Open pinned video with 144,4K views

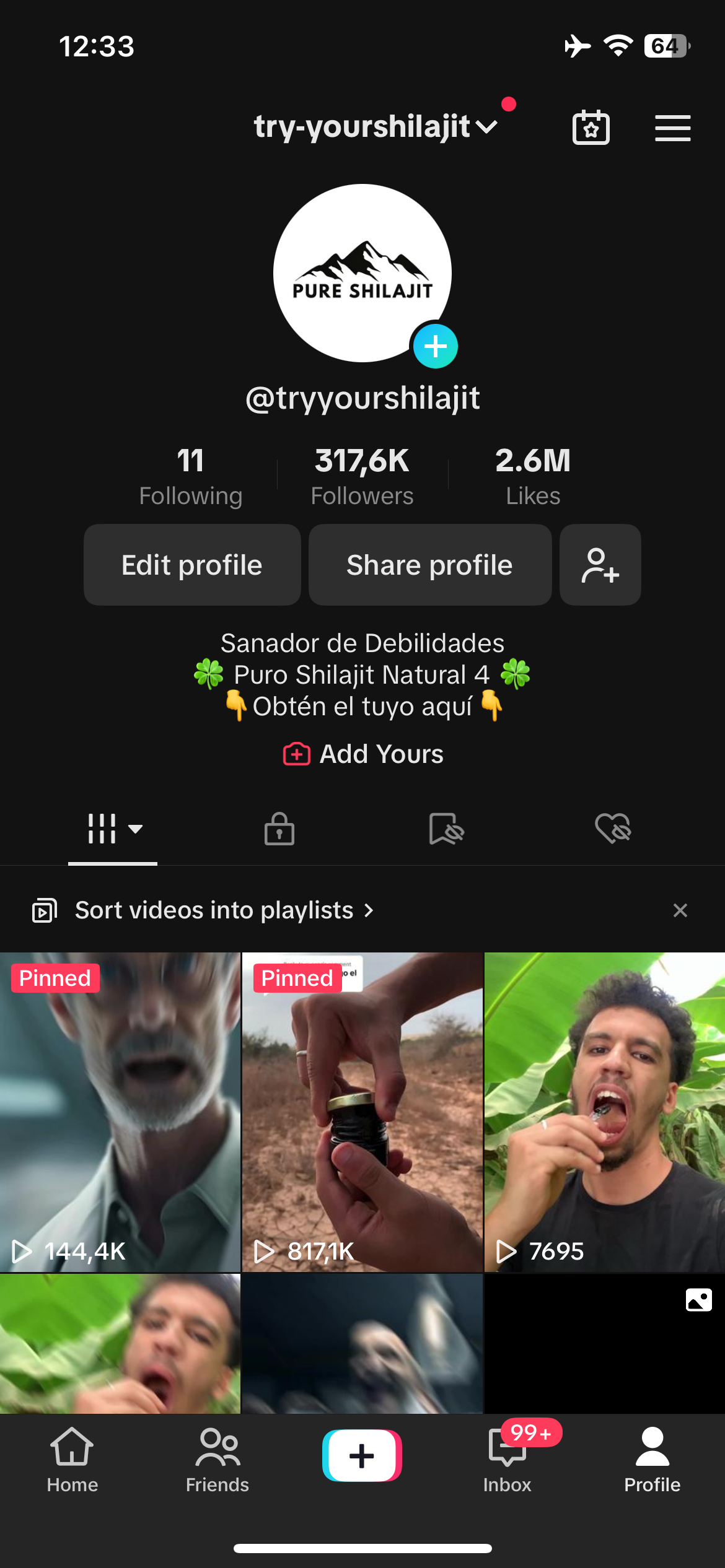[x=120, y=1112]
